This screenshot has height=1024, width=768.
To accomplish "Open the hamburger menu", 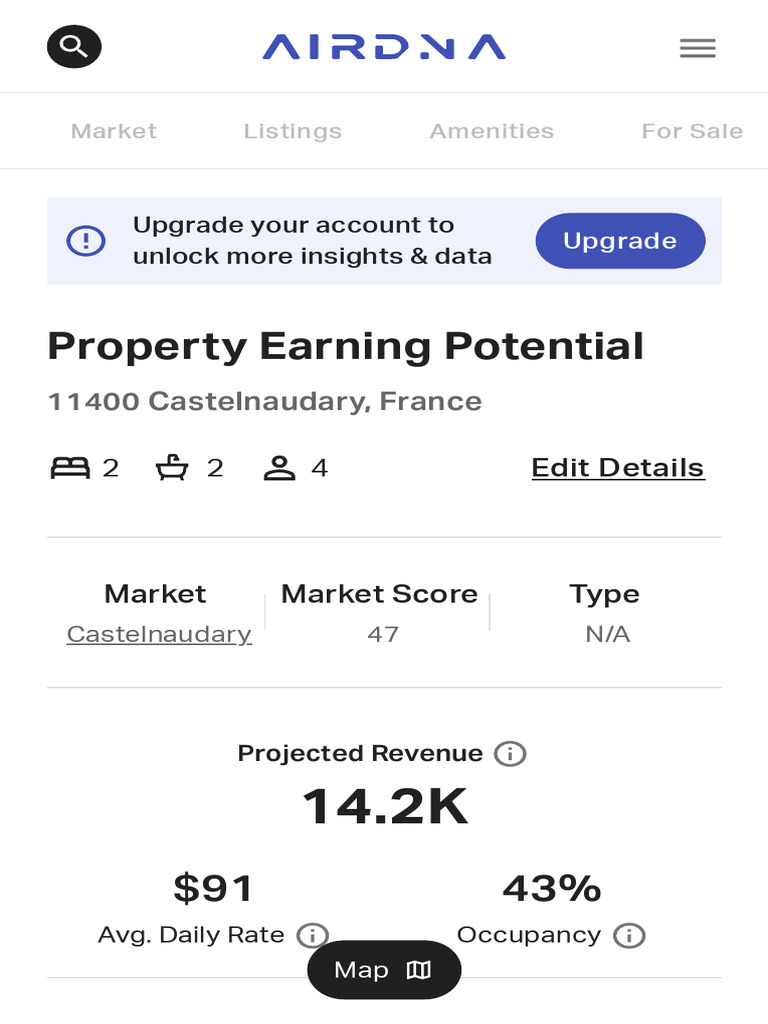I will click(697, 48).
